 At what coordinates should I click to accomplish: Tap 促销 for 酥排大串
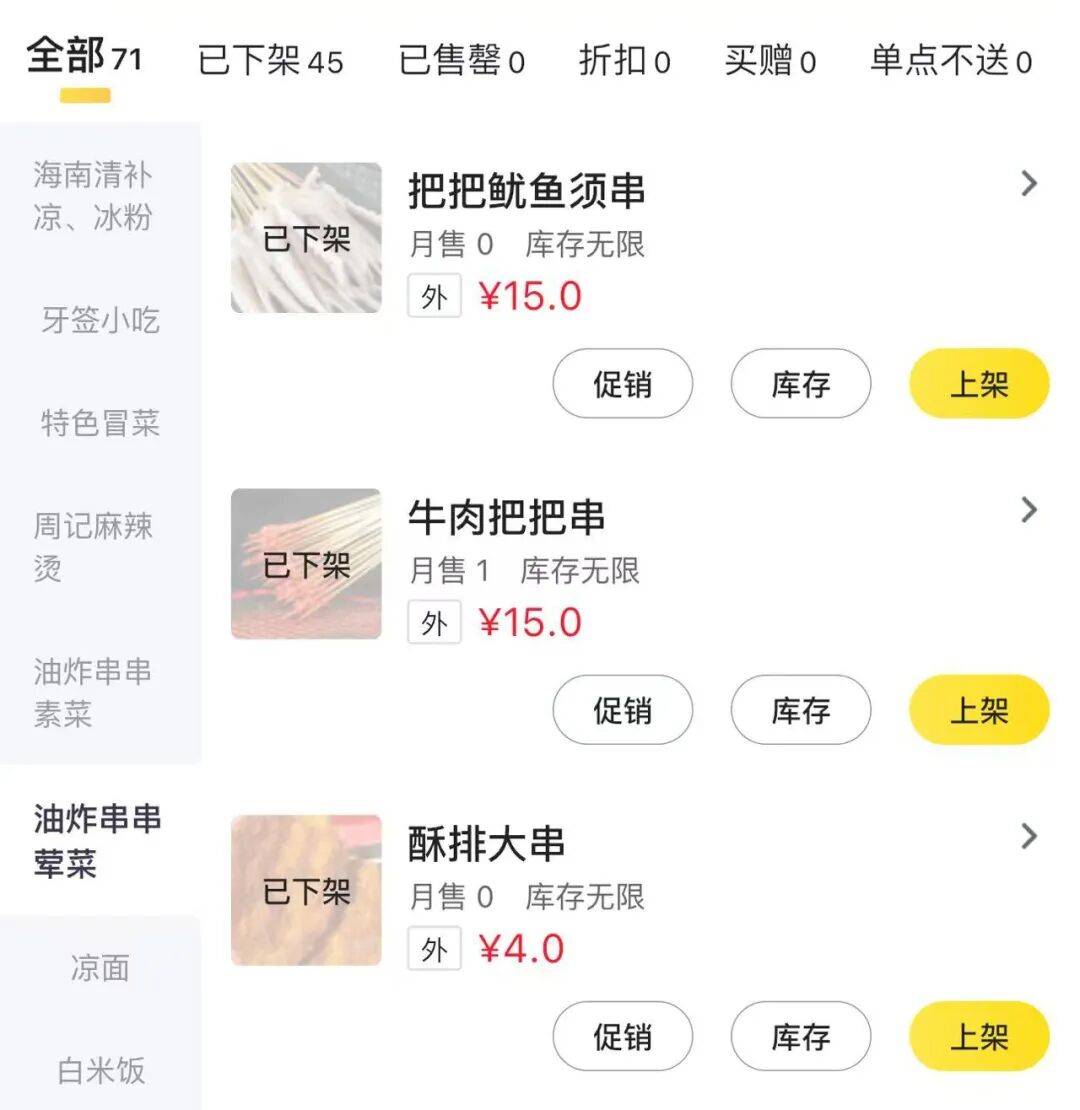pos(622,1036)
